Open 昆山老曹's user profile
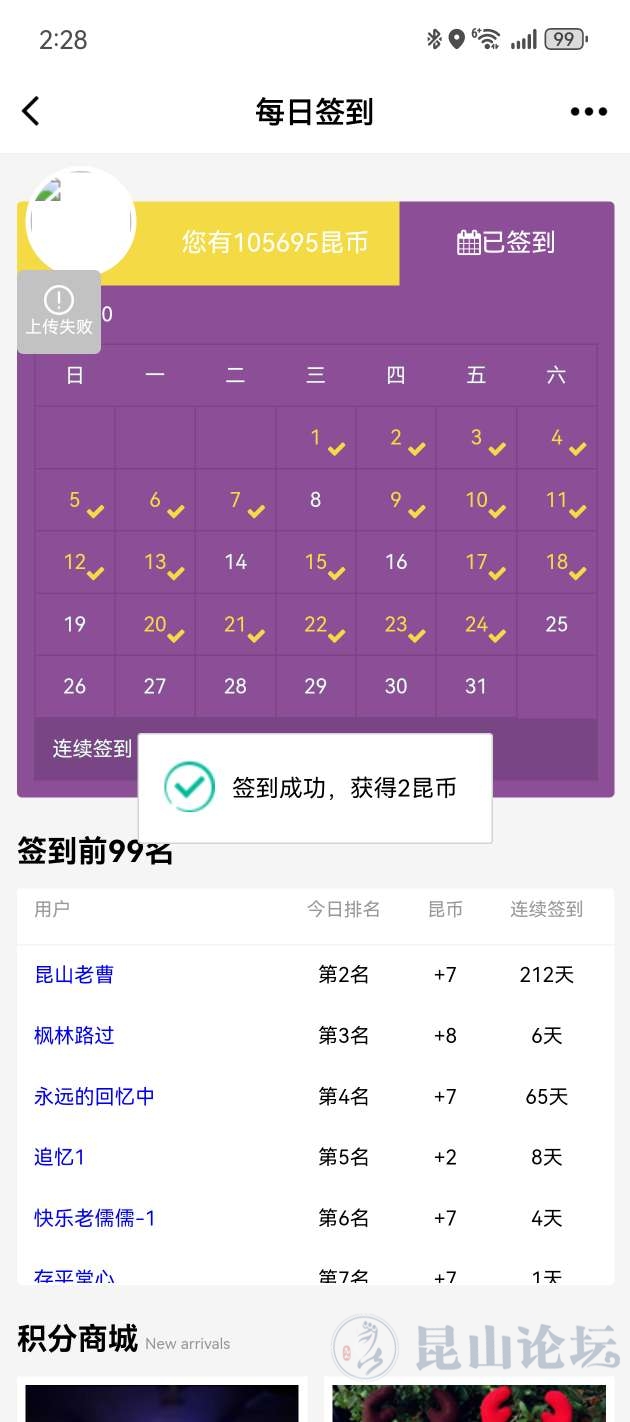630x1422 pixels. pos(74,974)
